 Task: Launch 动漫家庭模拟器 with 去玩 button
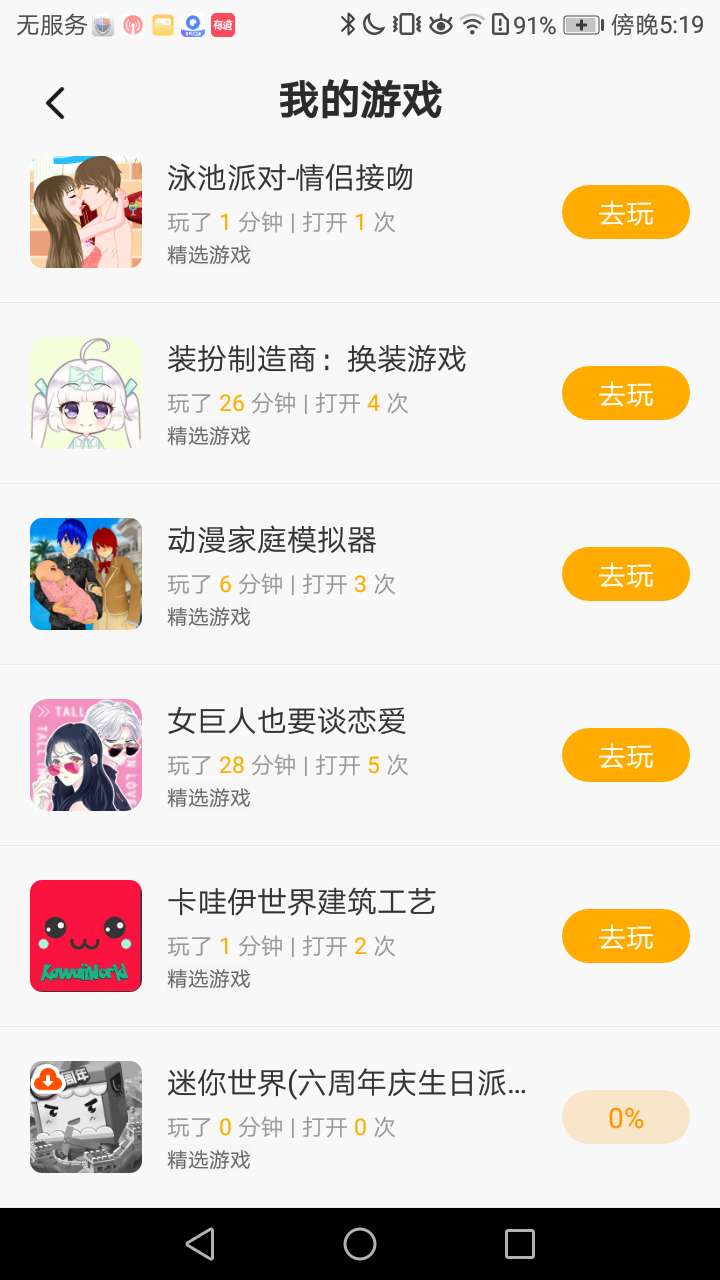pos(625,574)
